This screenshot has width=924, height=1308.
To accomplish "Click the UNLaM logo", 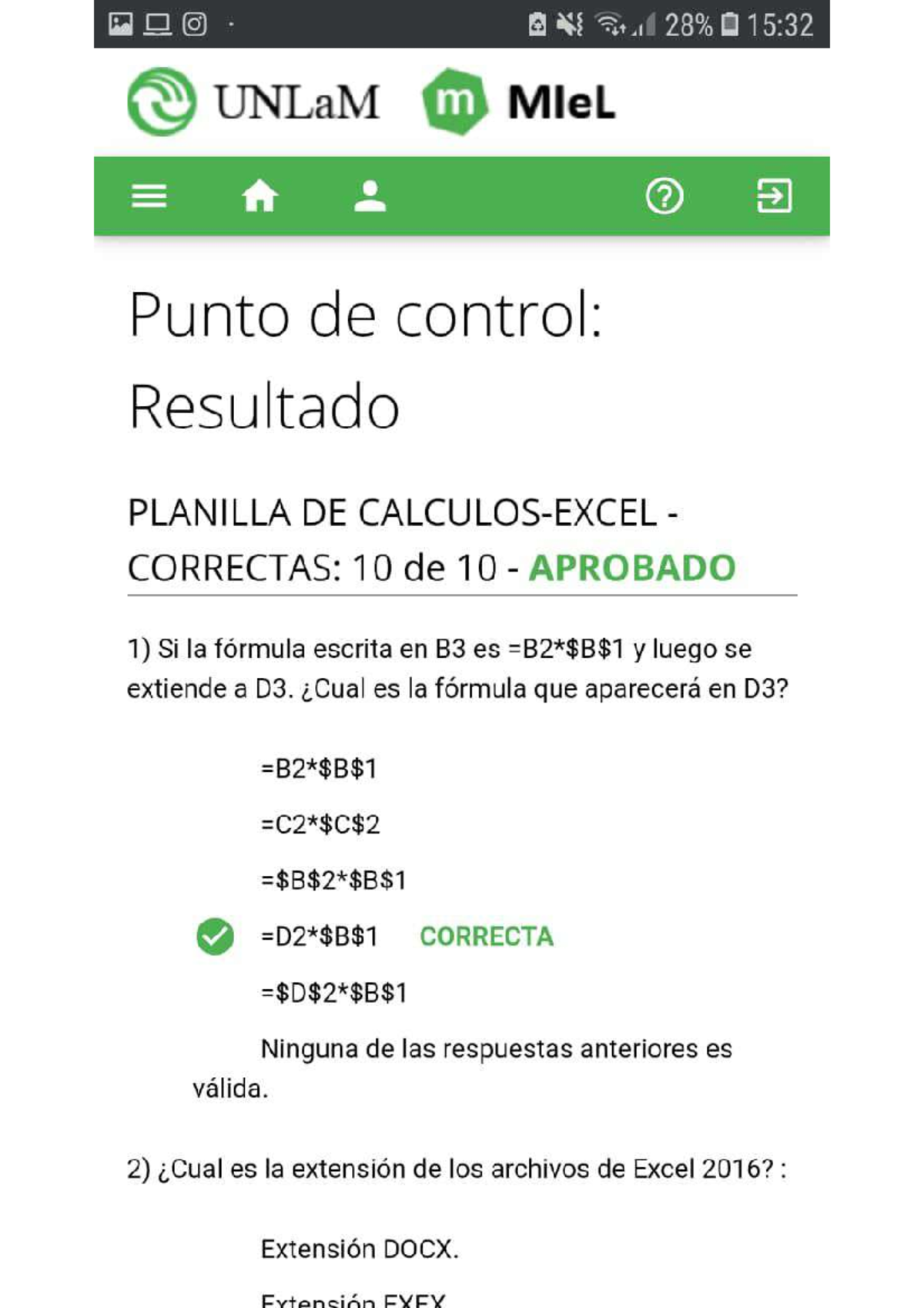I will [162, 102].
